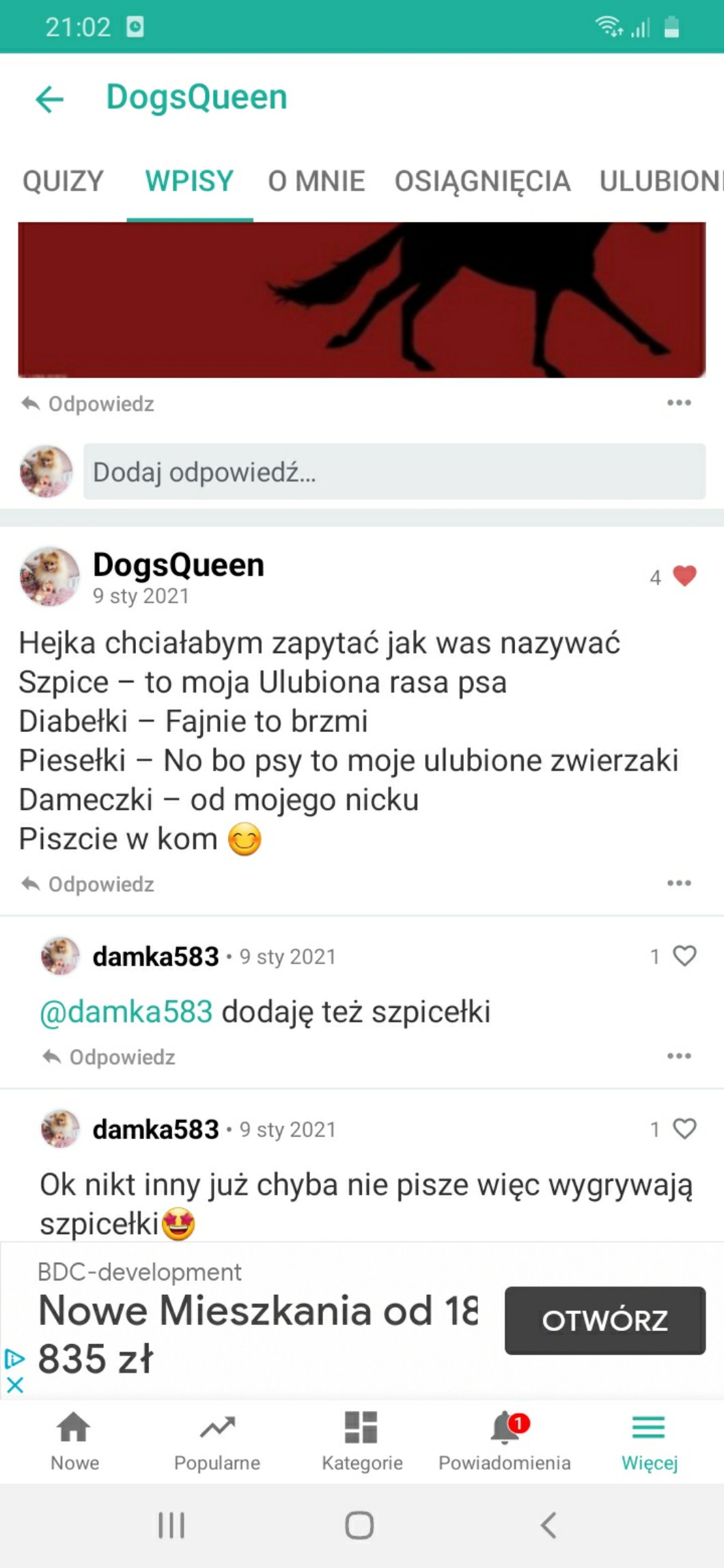Switch to the O MNIE tab
The width and height of the screenshot is (724, 1568).
(316, 182)
